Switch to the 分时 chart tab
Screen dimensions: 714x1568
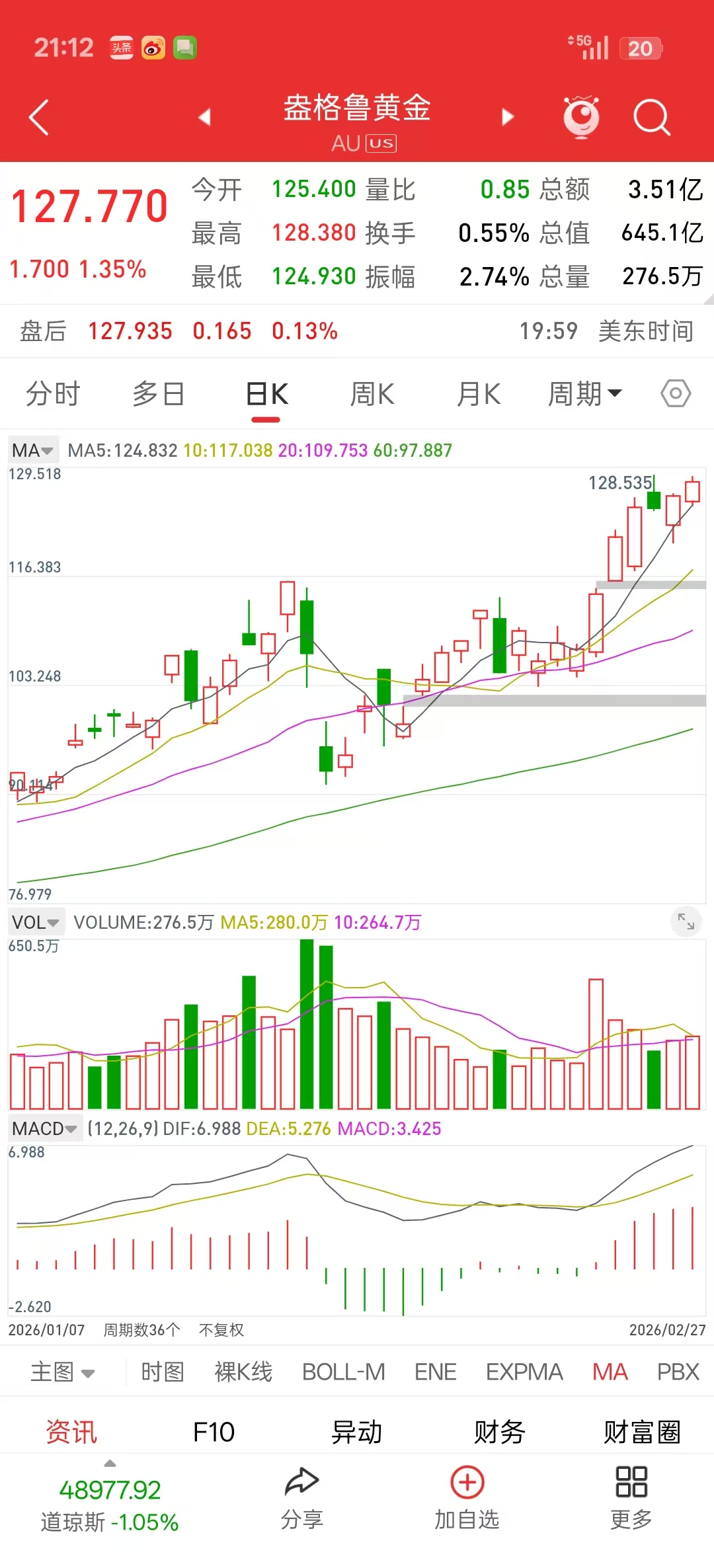(x=53, y=394)
